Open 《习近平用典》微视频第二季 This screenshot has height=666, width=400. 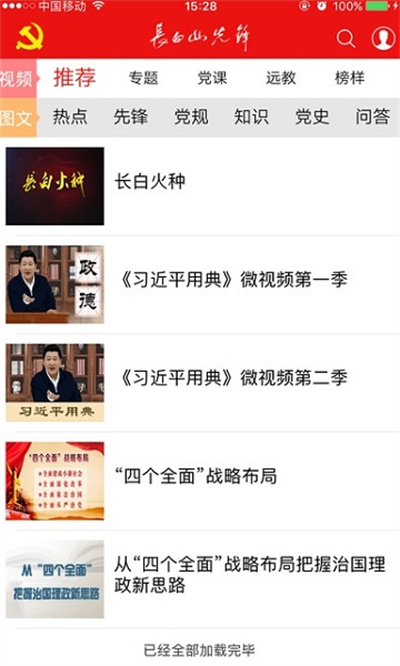coord(200,382)
